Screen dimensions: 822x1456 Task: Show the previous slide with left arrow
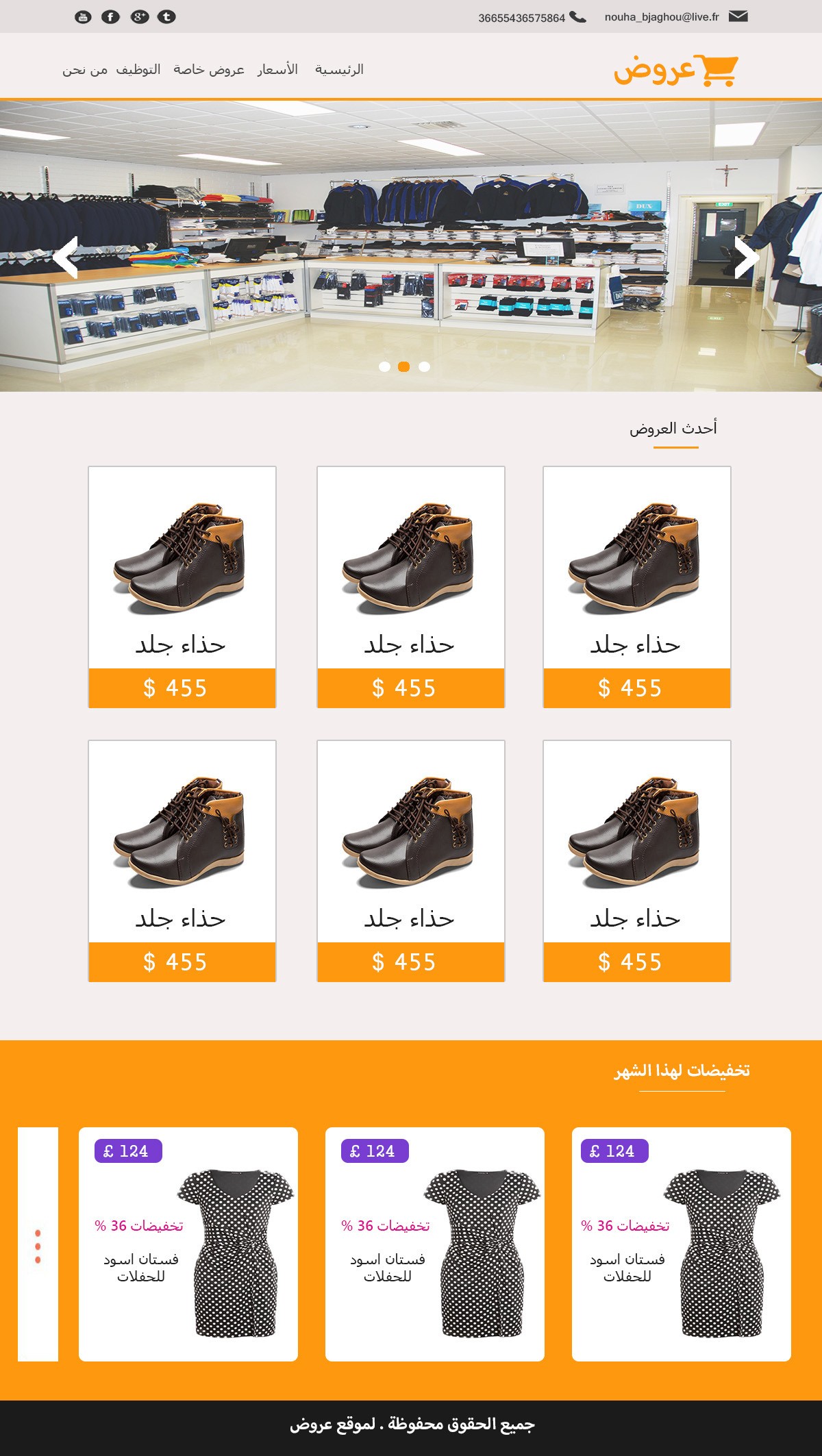click(x=66, y=258)
